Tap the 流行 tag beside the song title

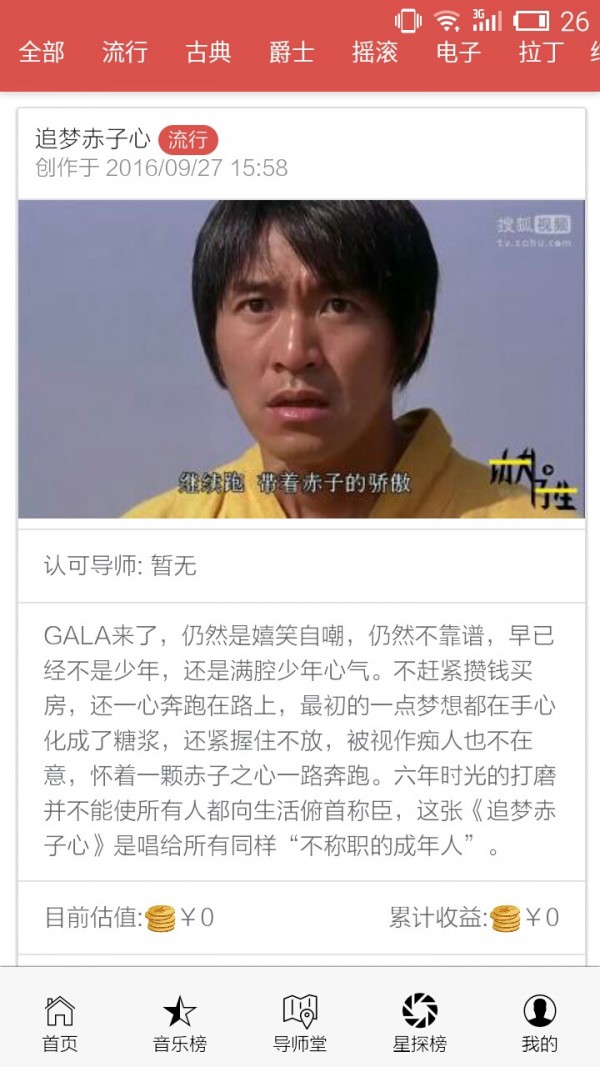tap(188, 140)
